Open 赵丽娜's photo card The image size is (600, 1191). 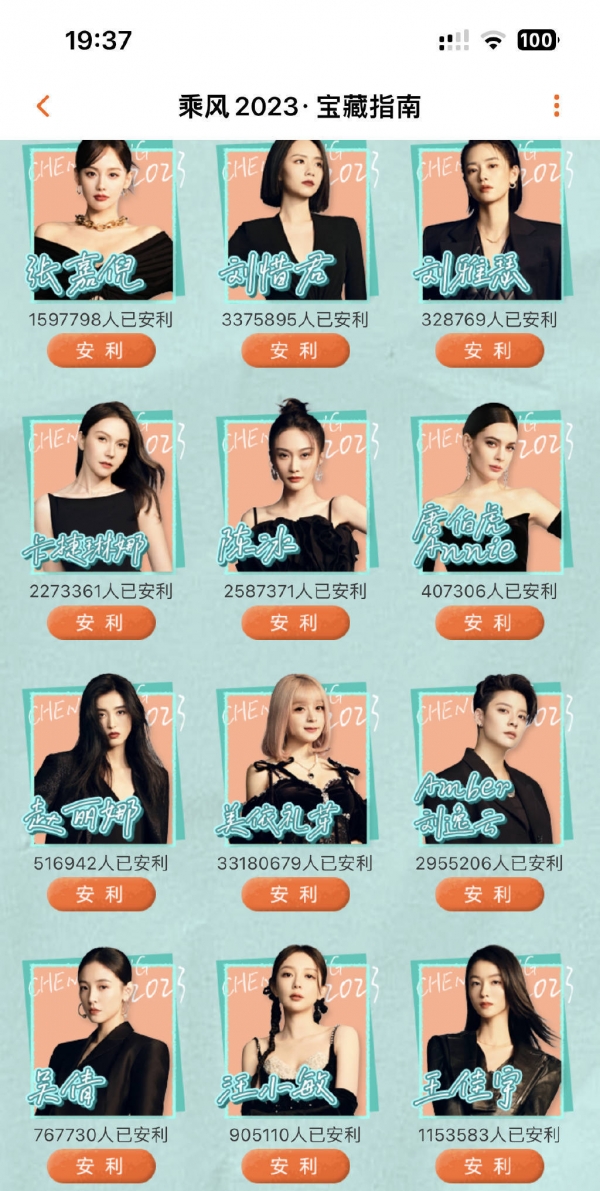[99, 762]
